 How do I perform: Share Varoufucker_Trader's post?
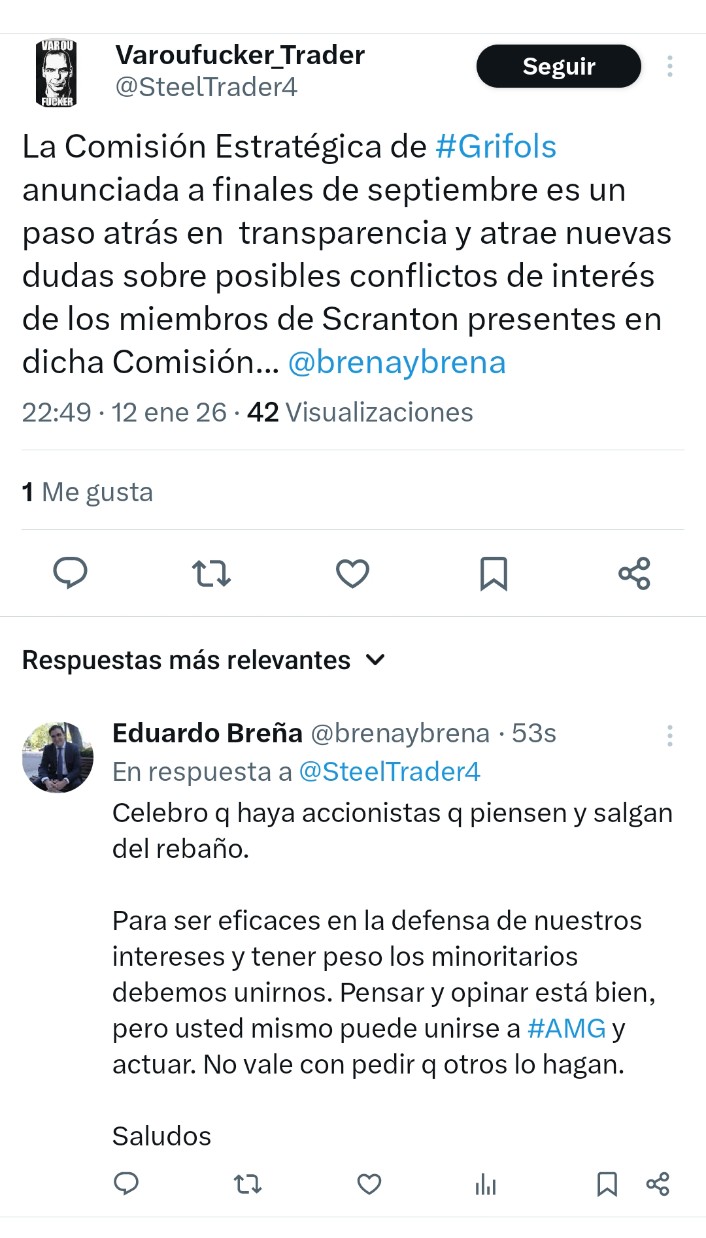click(x=634, y=573)
